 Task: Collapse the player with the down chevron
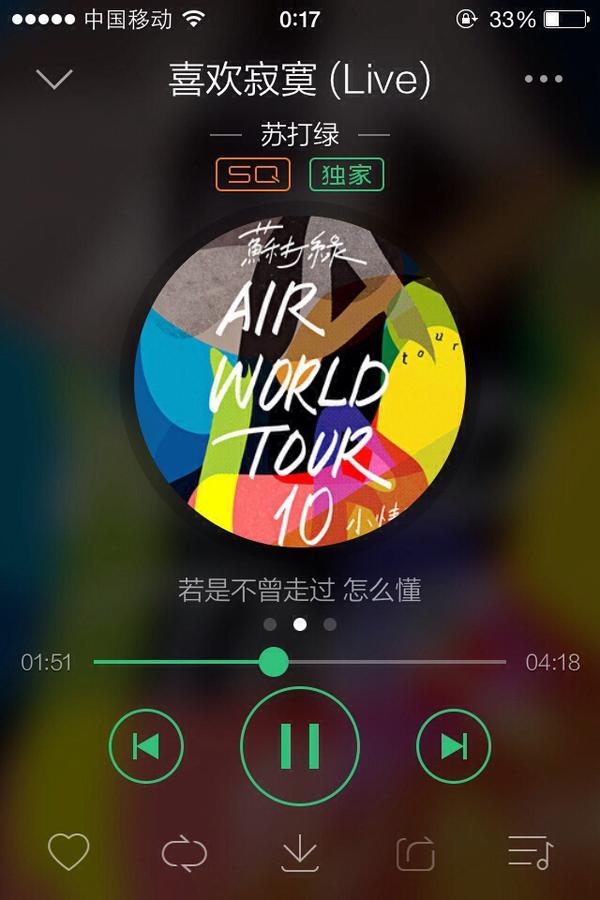click(54, 79)
